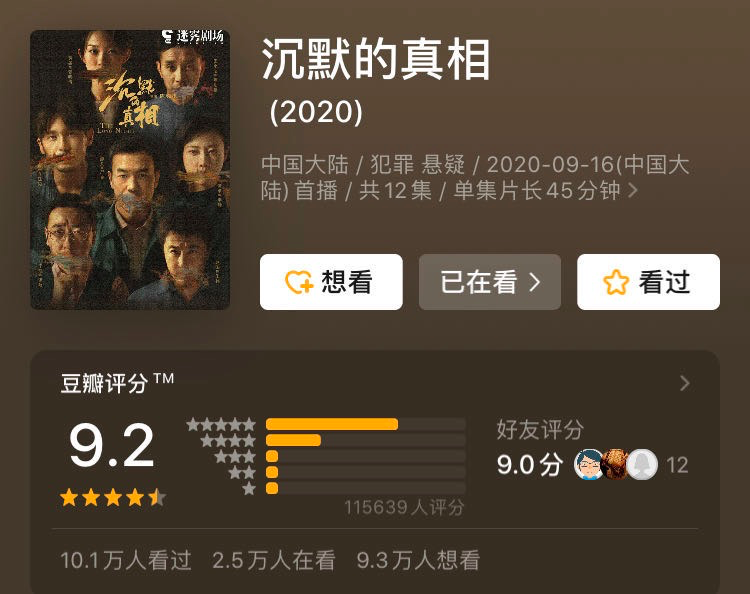This screenshot has height=594, width=750.
Task: Expand the full show info details
Action: (632, 190)
